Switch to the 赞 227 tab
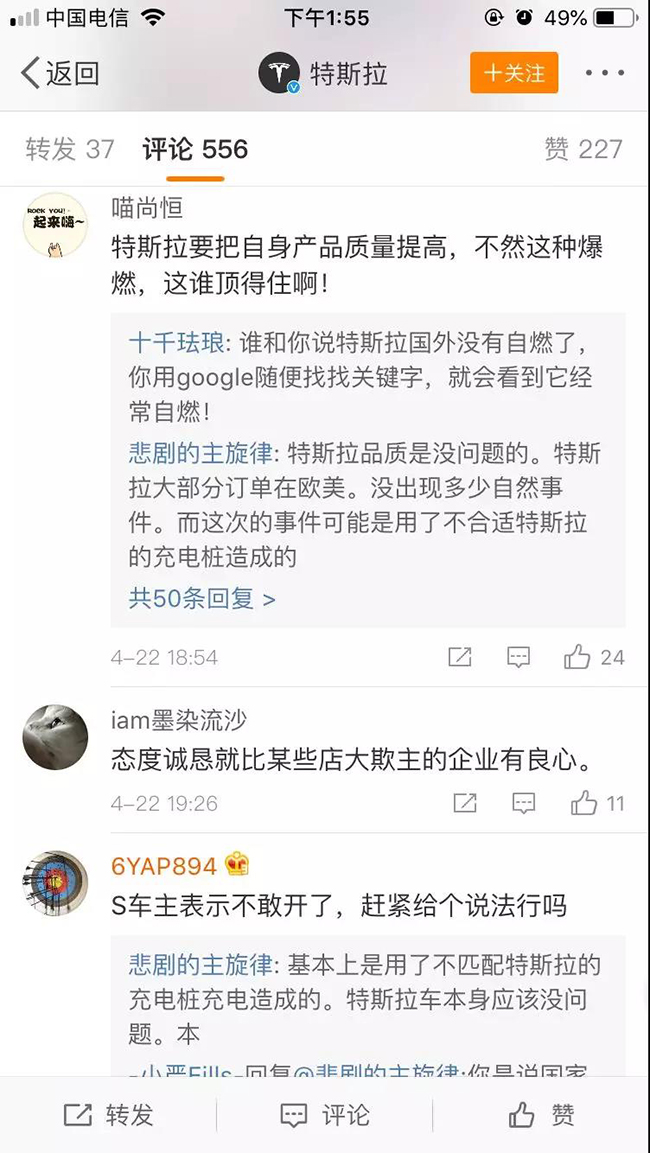 pyautogui.click(x=583, y=150)
